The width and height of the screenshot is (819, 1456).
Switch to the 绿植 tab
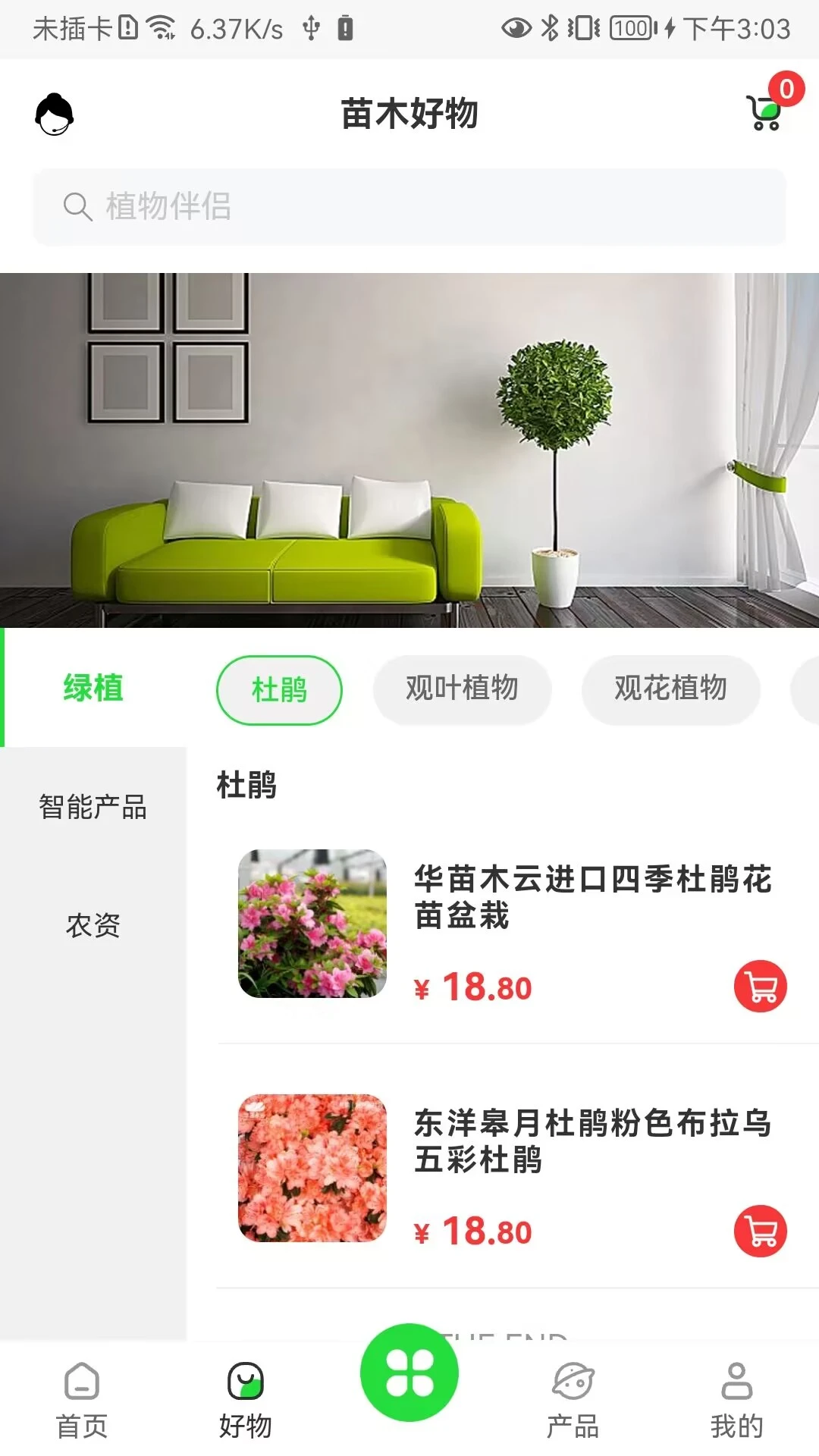pos(93,688)
